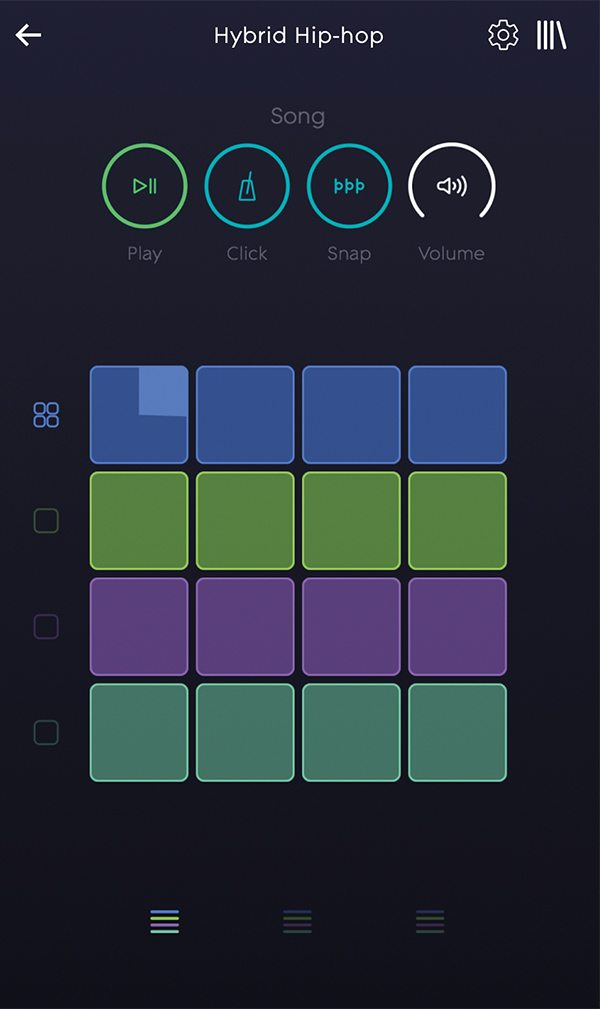Open the settings gear
Screen dimensions: 600x1009
pyautogui.click(x=503, y=35)
